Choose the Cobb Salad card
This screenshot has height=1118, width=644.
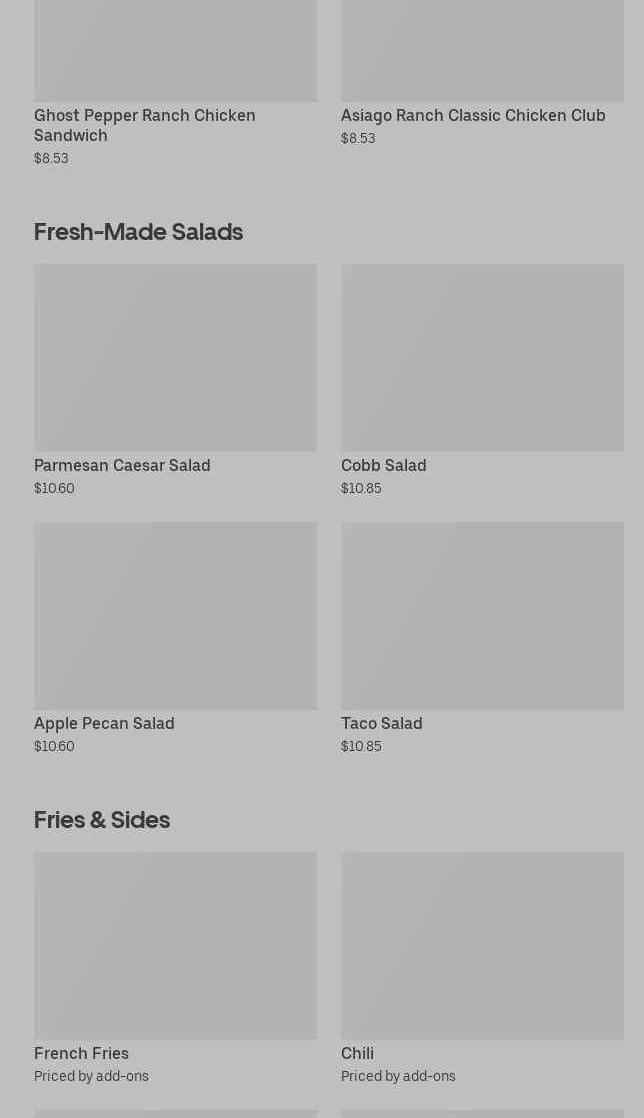coord(482,380)
